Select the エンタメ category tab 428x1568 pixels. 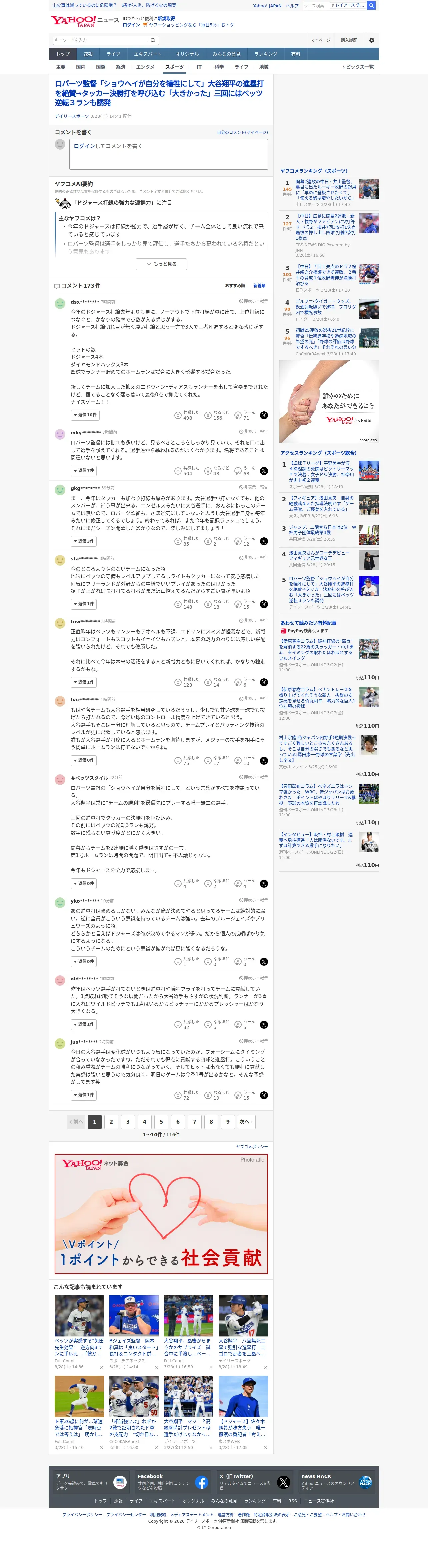coord(145,67)
